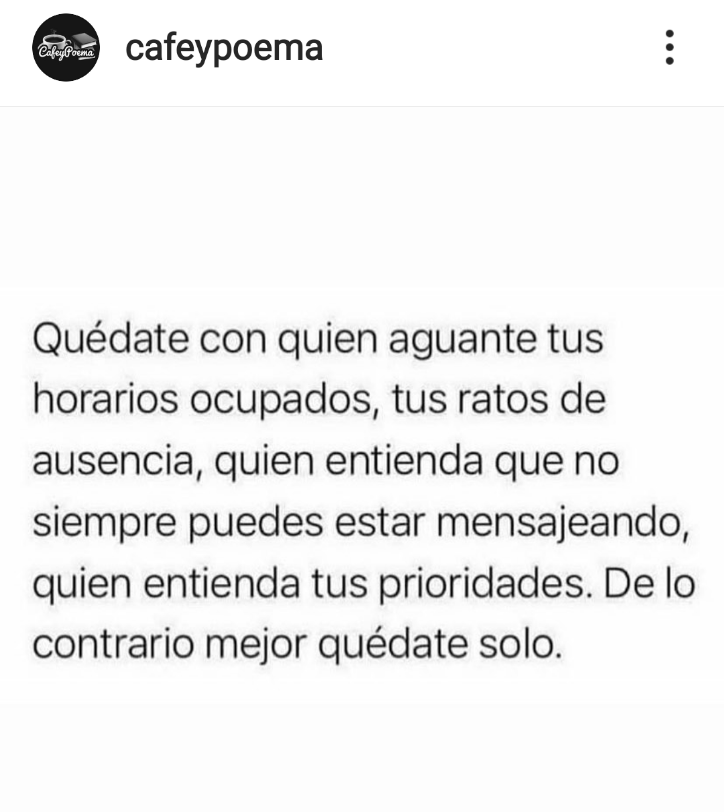Image resolution: width=724 pixels, height=812 pixels.
Task: Open the post's three-dot options menu
Action: click(669, 48)
